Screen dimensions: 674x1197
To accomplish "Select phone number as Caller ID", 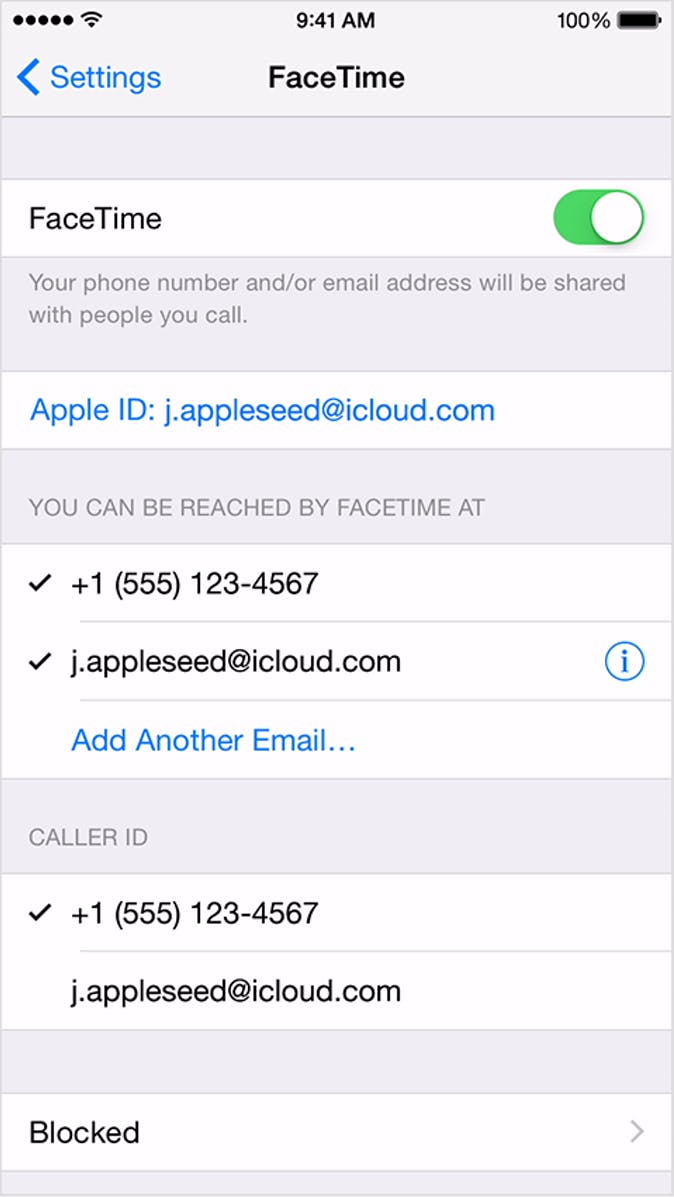I will tap(194, 913).
